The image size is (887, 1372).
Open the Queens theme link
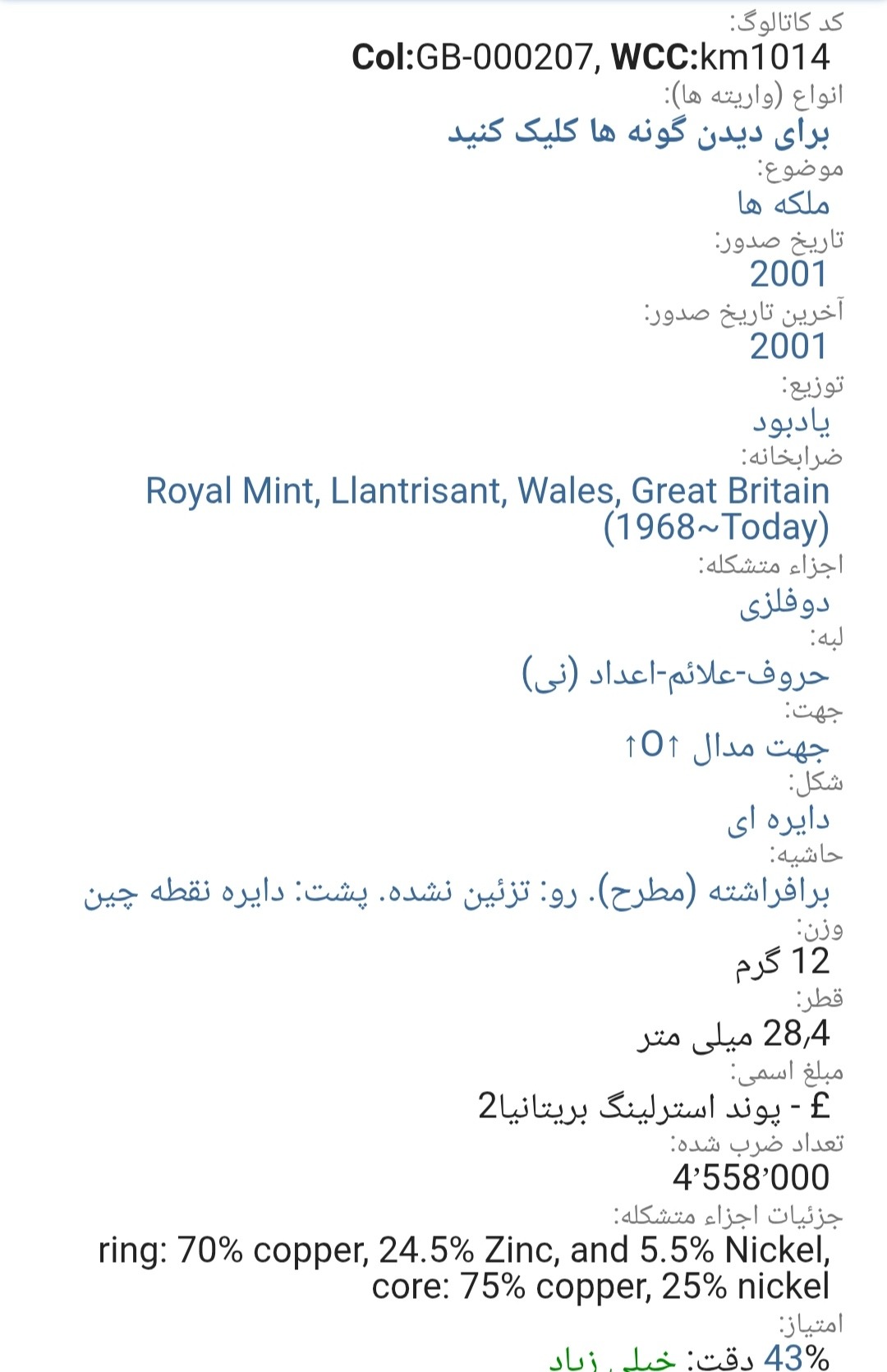(x=783, y=204)
